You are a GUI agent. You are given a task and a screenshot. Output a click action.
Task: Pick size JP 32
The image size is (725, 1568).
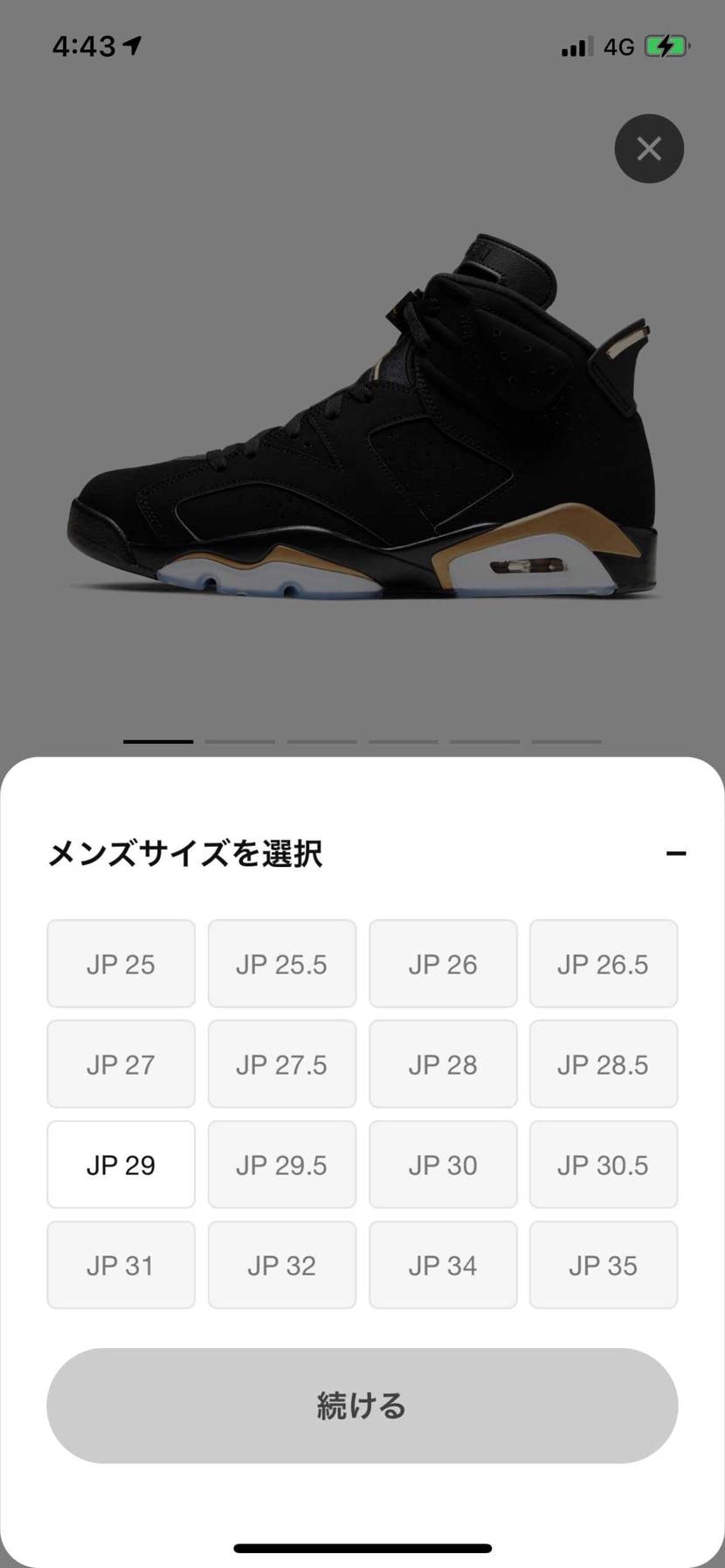tap(281, 1265)
